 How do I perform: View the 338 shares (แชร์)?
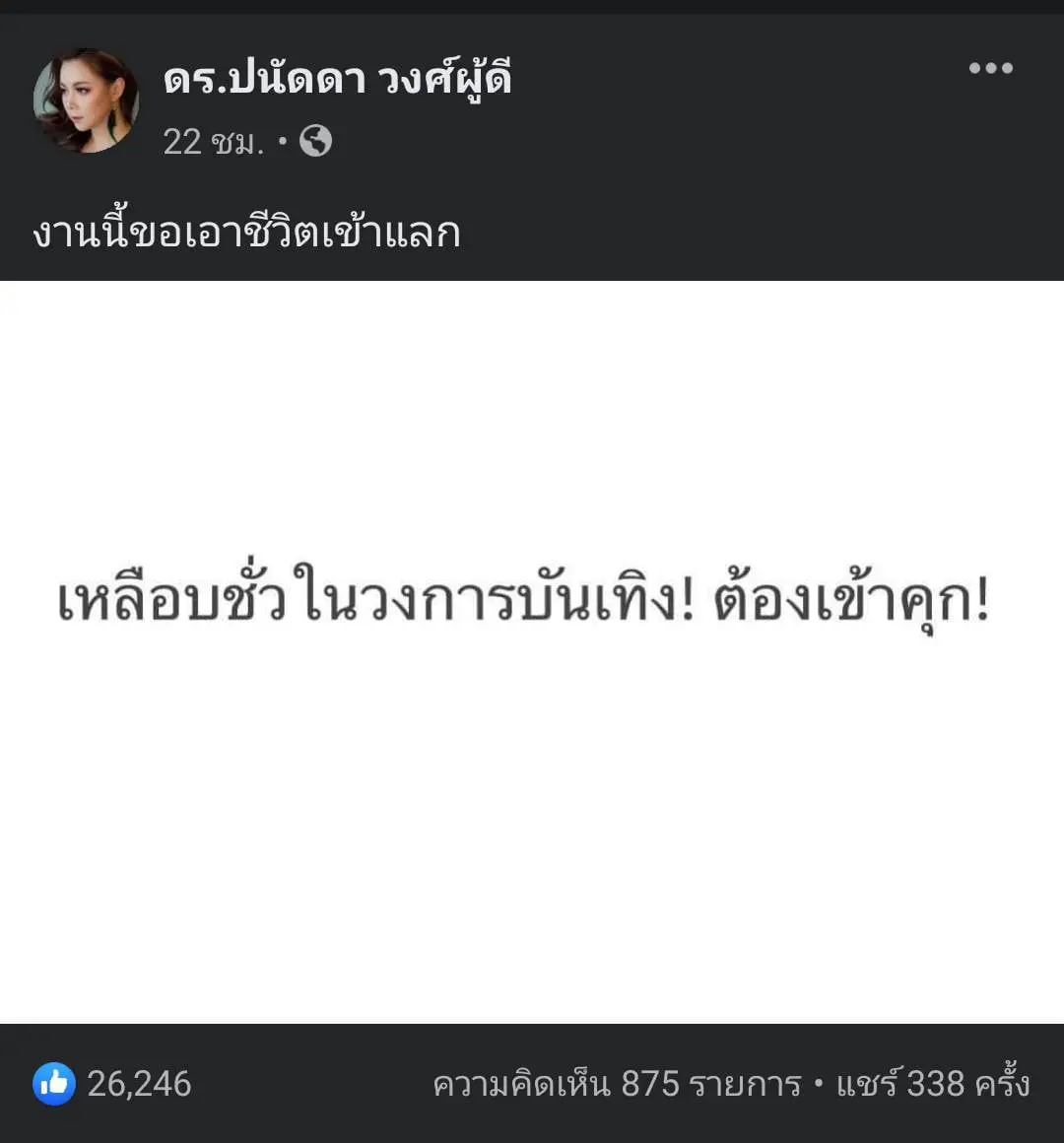point(933,1085)
